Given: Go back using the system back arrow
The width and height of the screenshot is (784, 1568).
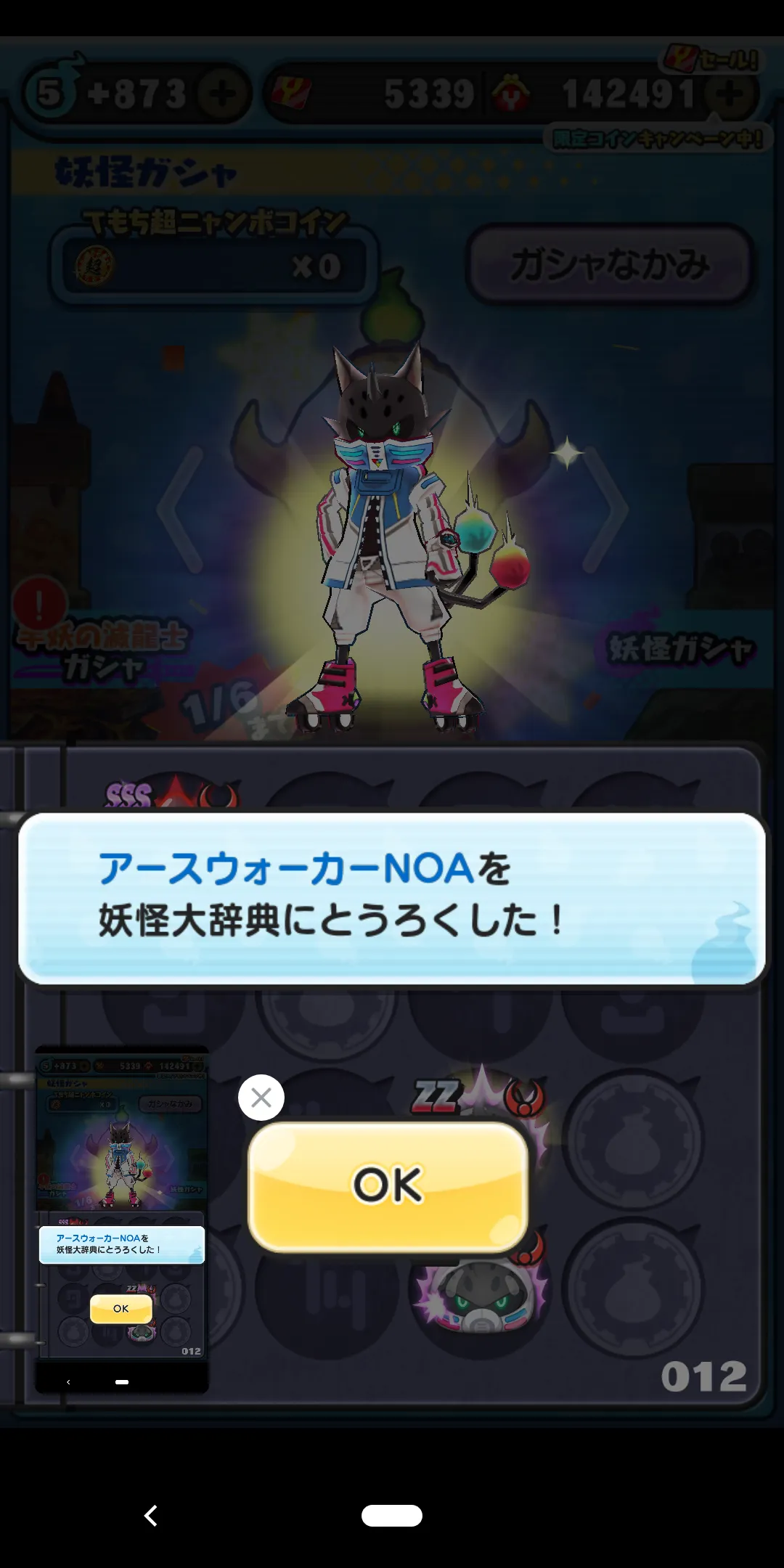Looking at the screenshot, I should coord(151,1515).
